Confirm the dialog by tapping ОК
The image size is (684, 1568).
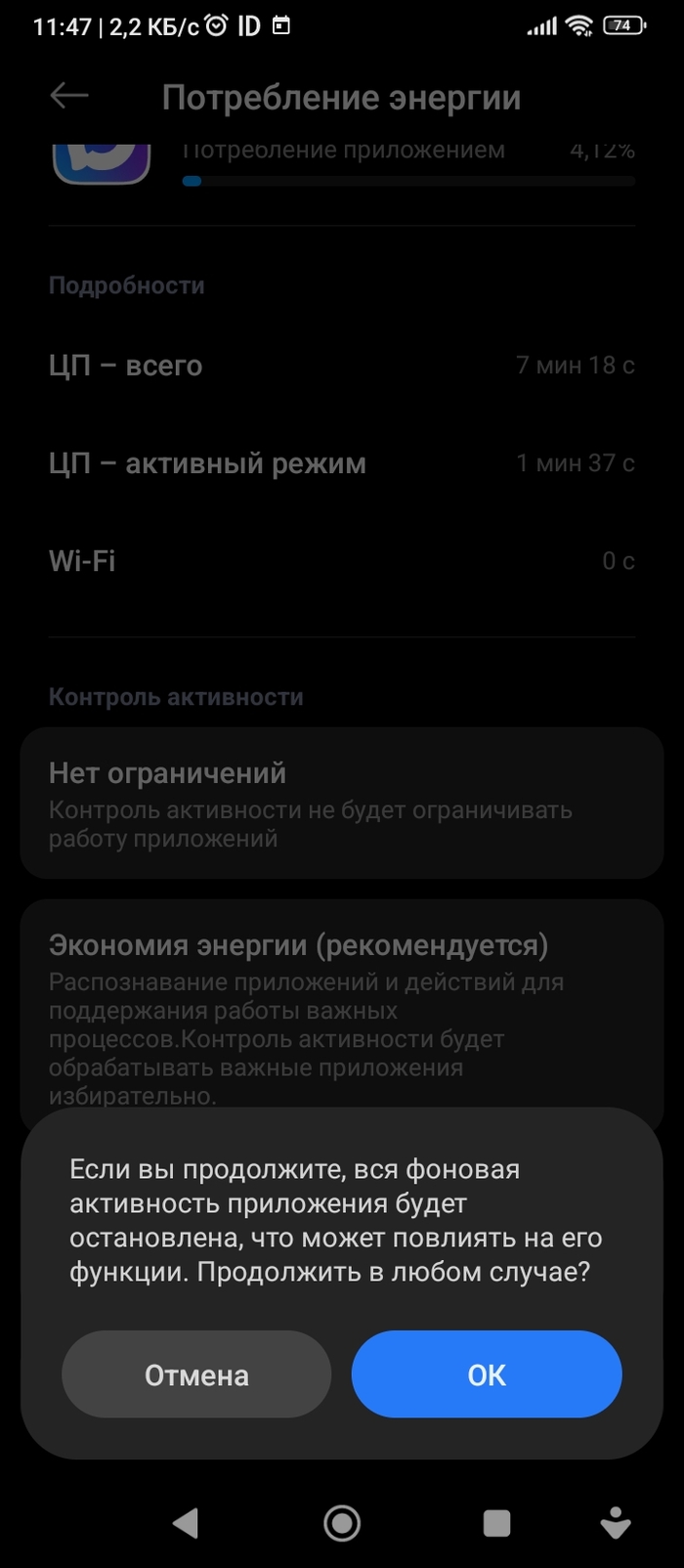tap(487, 1373)
